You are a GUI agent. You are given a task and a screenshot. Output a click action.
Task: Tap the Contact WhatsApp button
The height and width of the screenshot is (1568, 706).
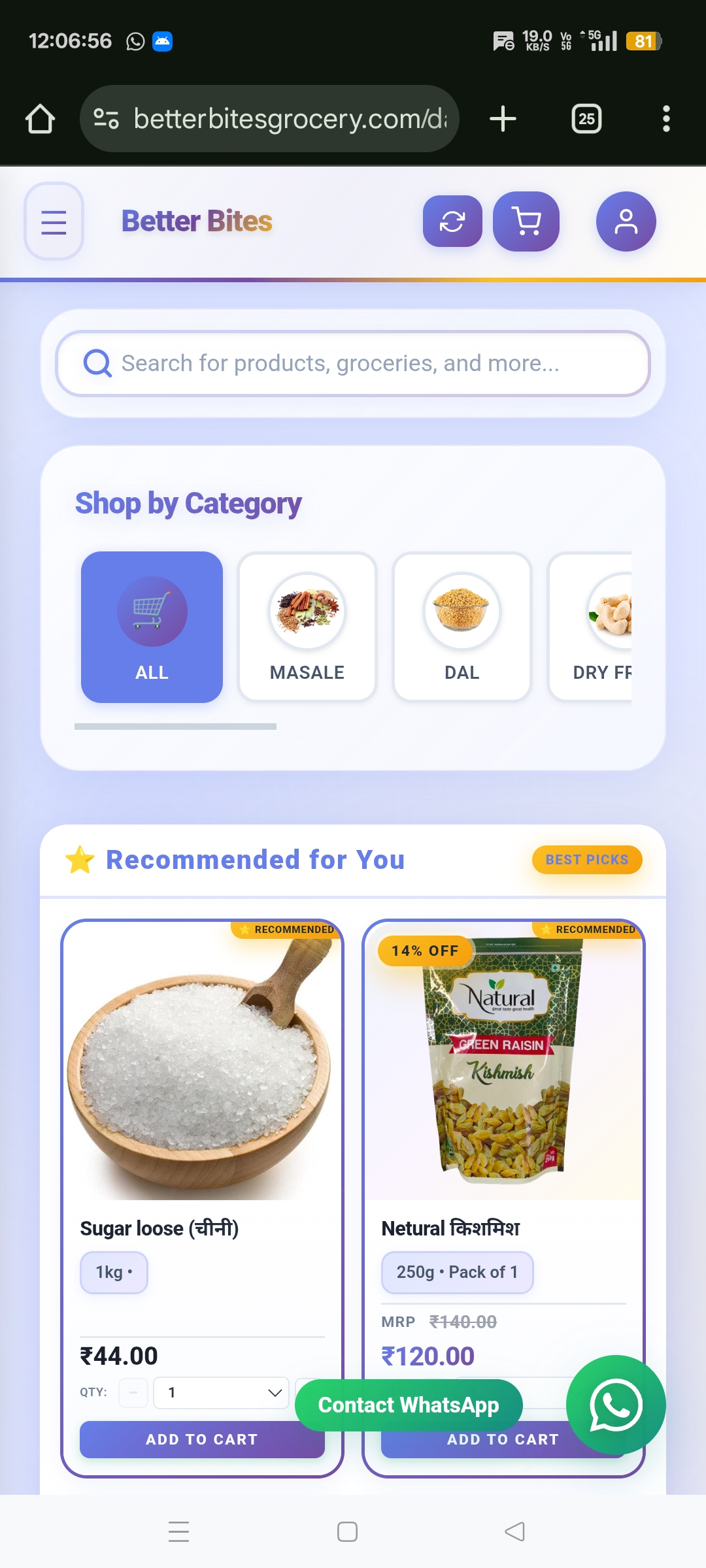coord(409,1405)
